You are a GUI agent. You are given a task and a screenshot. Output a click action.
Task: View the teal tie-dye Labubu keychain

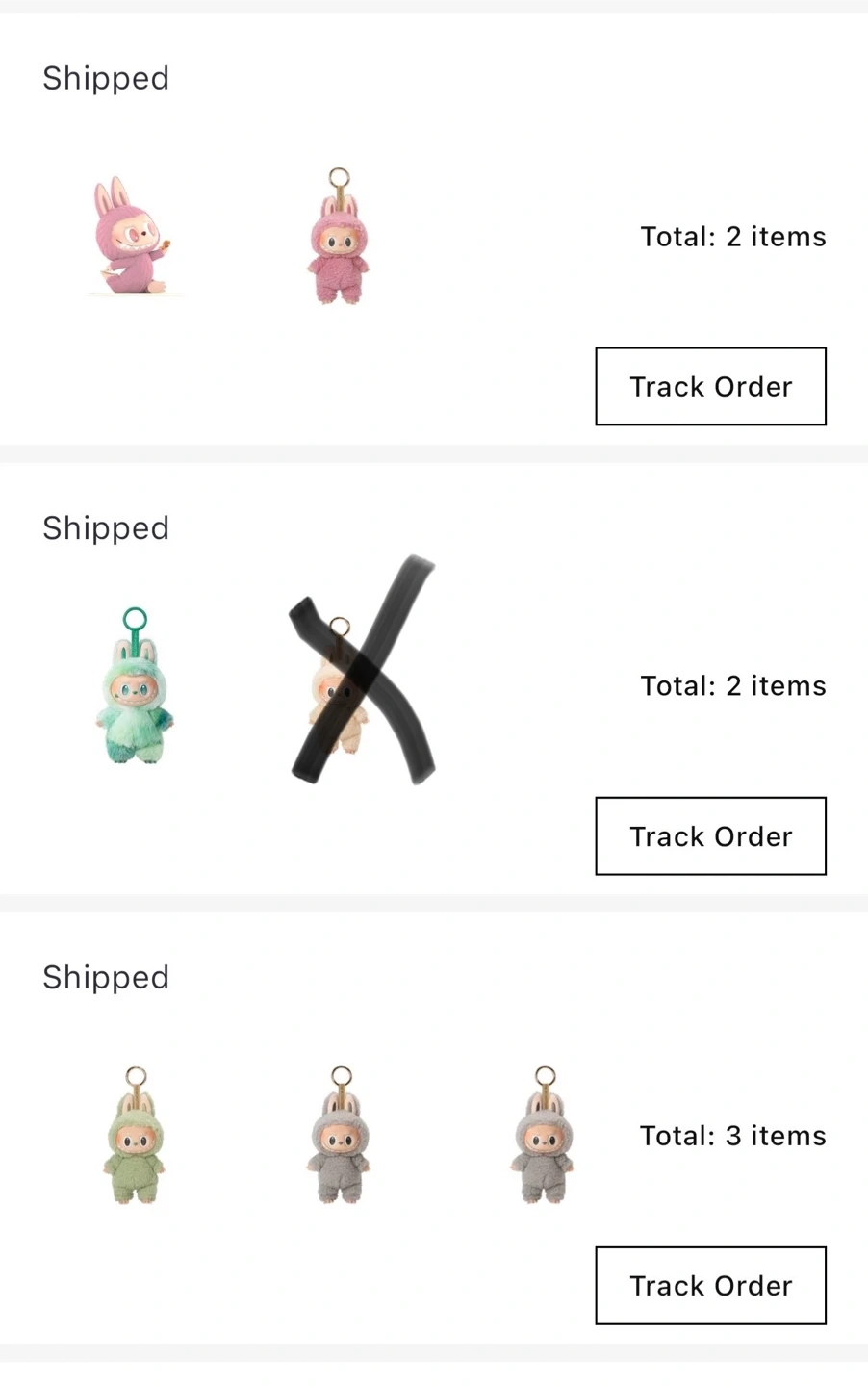click(x=135, y=686)
